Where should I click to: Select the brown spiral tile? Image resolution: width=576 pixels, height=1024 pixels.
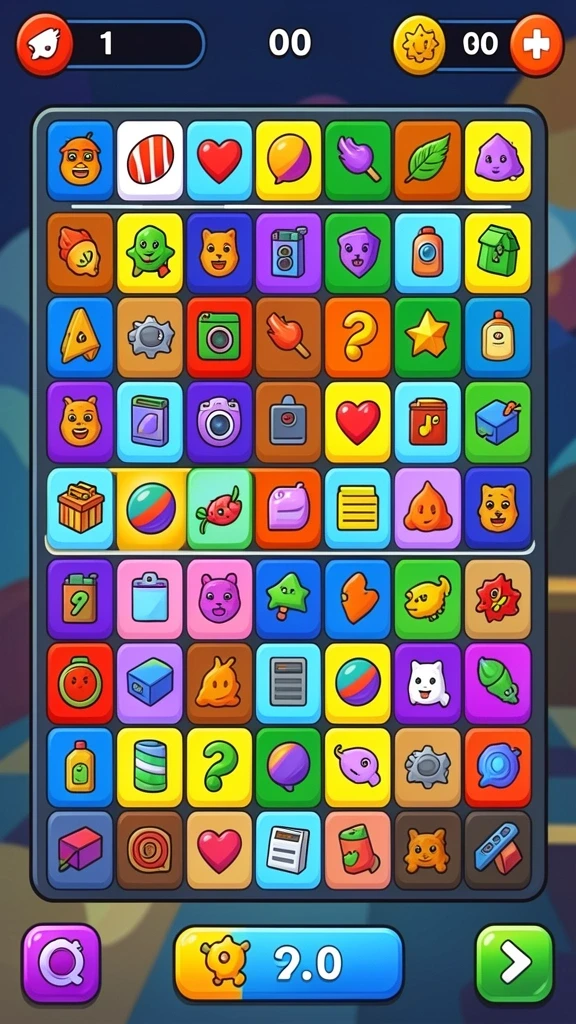coord(150,850)
